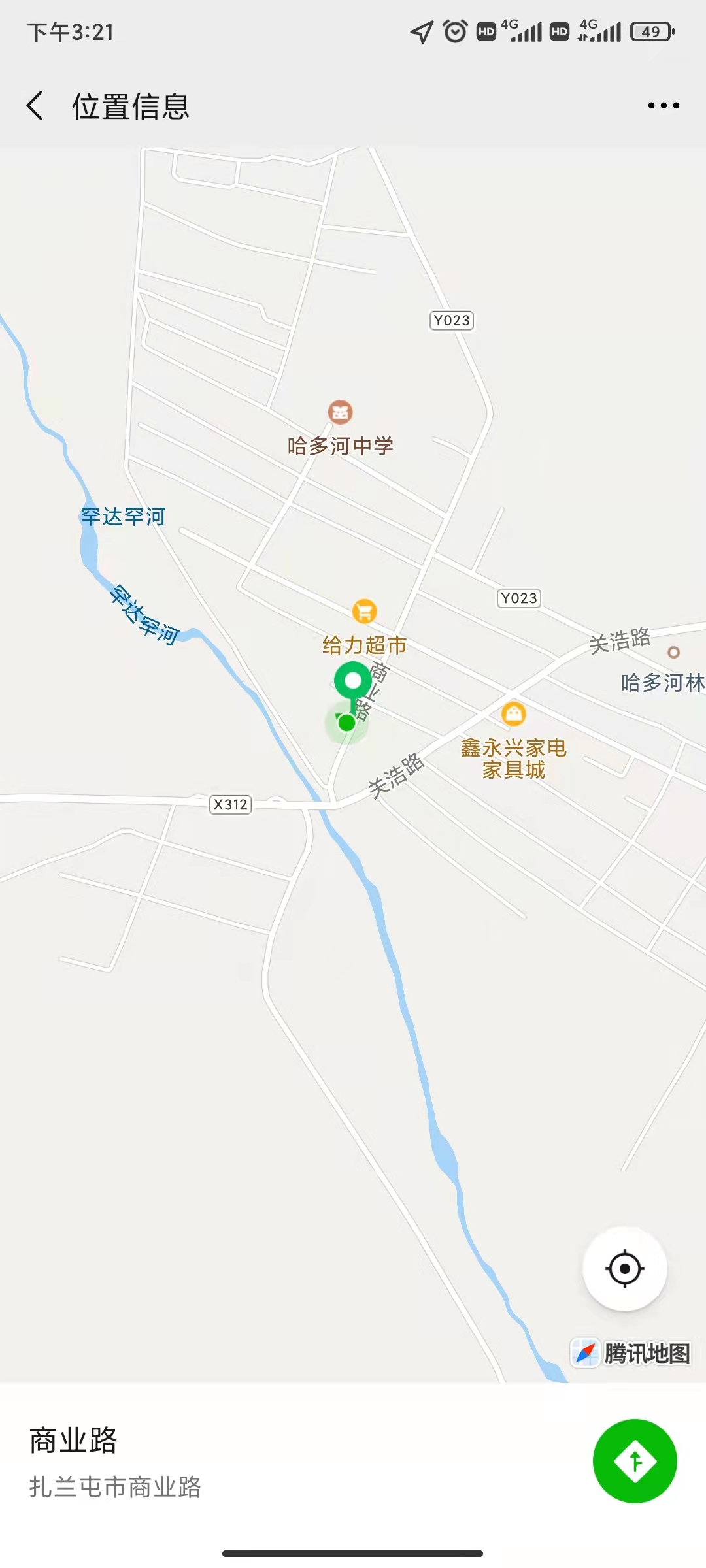Tap the 鑫永兴家电家具城 store marker

click(x=514, y=713)
